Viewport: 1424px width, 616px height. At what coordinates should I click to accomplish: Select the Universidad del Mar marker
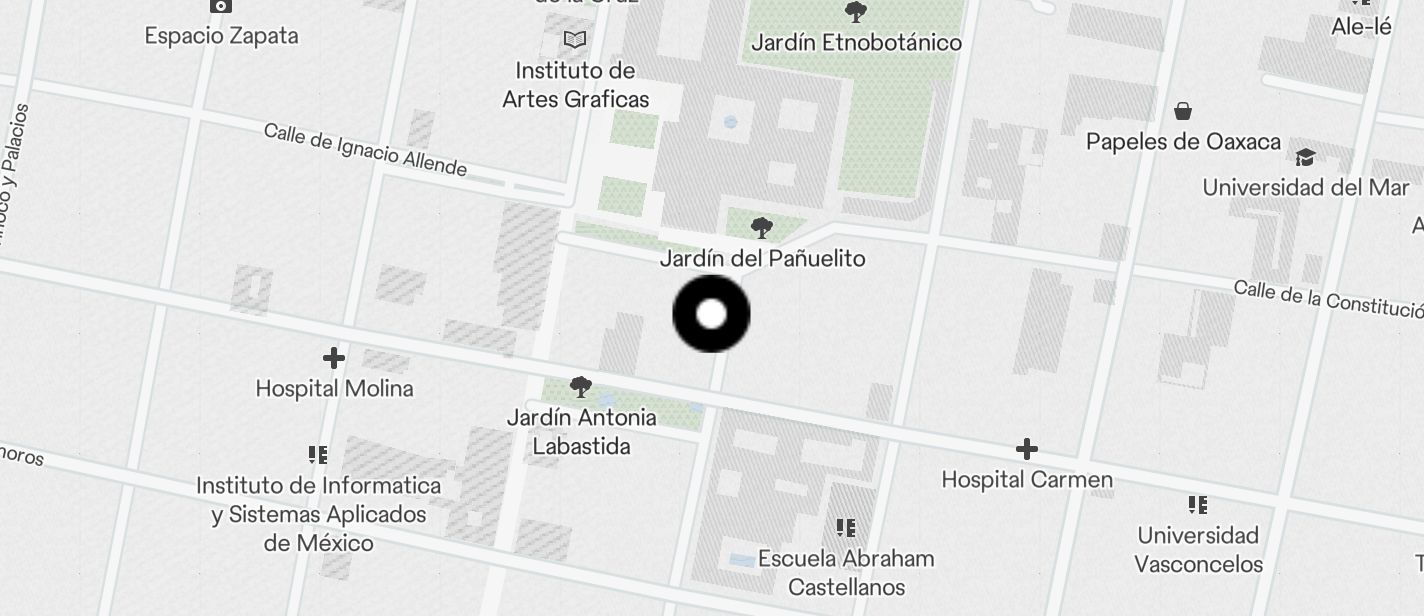pyautogui.click(x=1305, y=158)
